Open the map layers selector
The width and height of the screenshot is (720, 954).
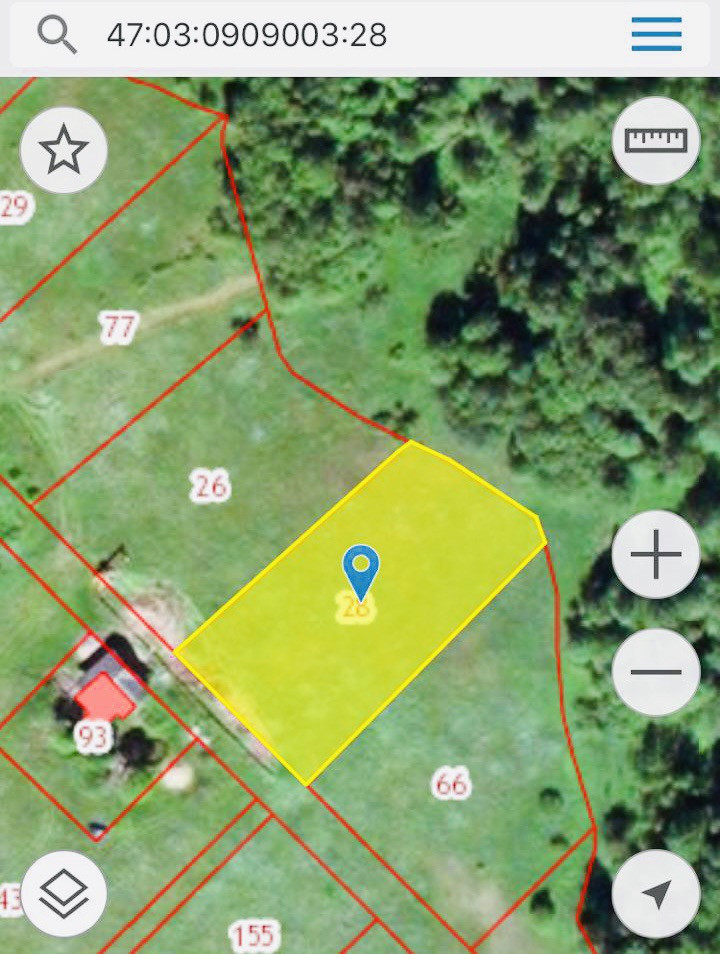click(x=64, y=894)
